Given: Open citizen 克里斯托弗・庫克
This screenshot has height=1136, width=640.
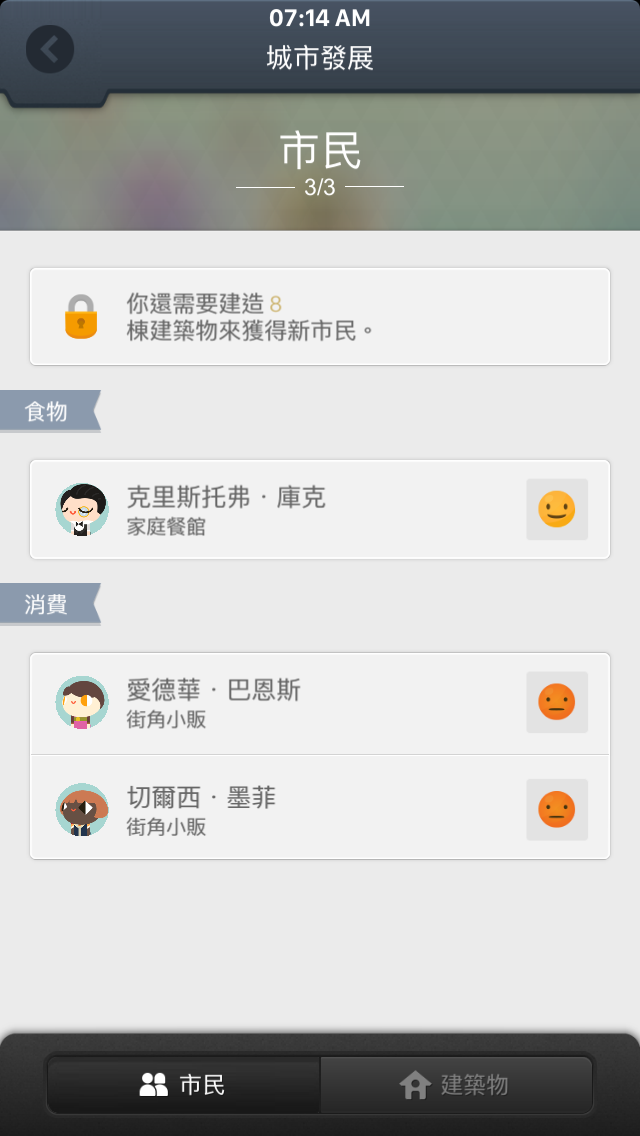Looking at the screenshot, I should coord(320,509).
